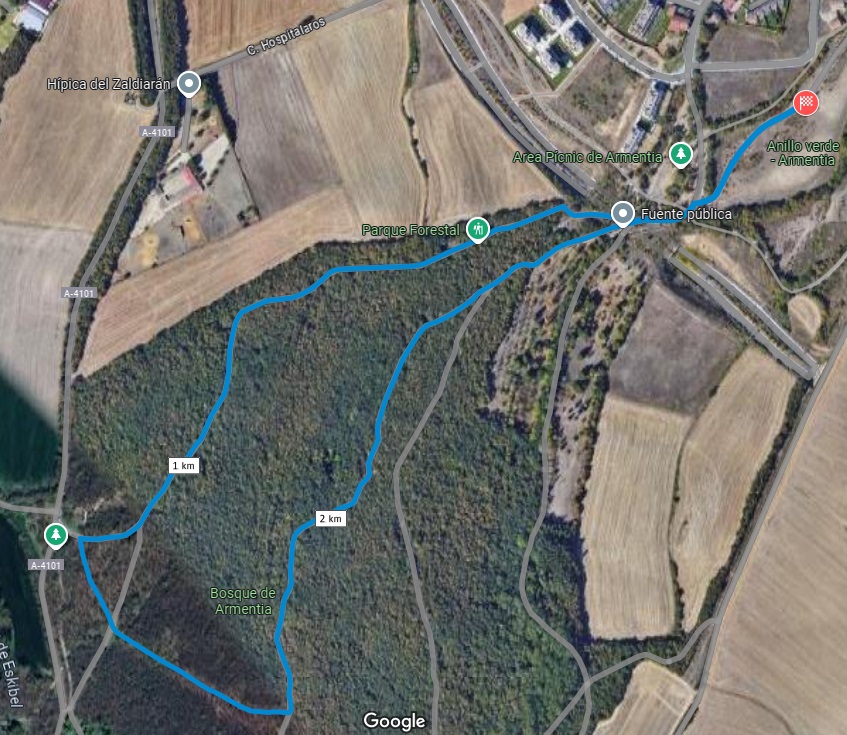847x735 pixels.
Task: Tap the Fuente pública map marker
Action: point(623,214)
